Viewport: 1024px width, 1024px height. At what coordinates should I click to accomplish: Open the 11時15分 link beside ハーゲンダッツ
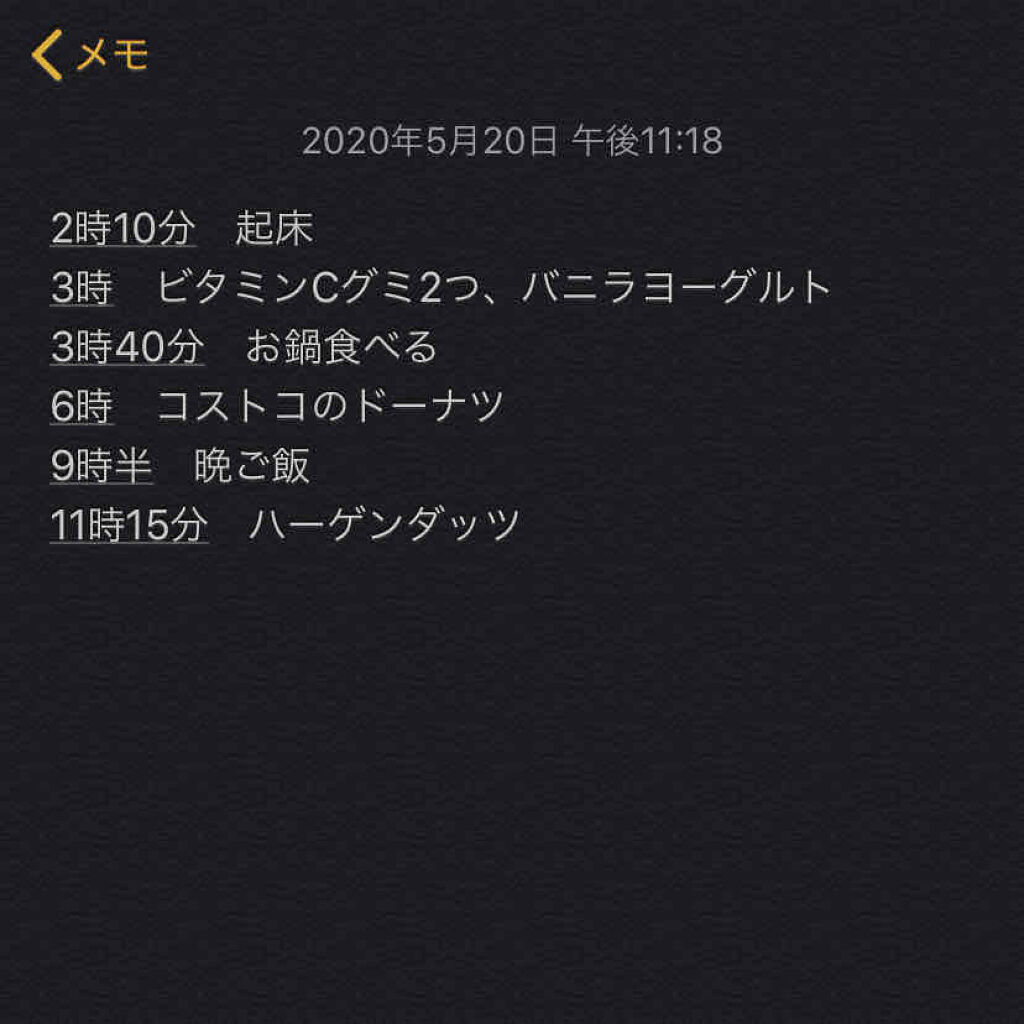pos(128,524)
